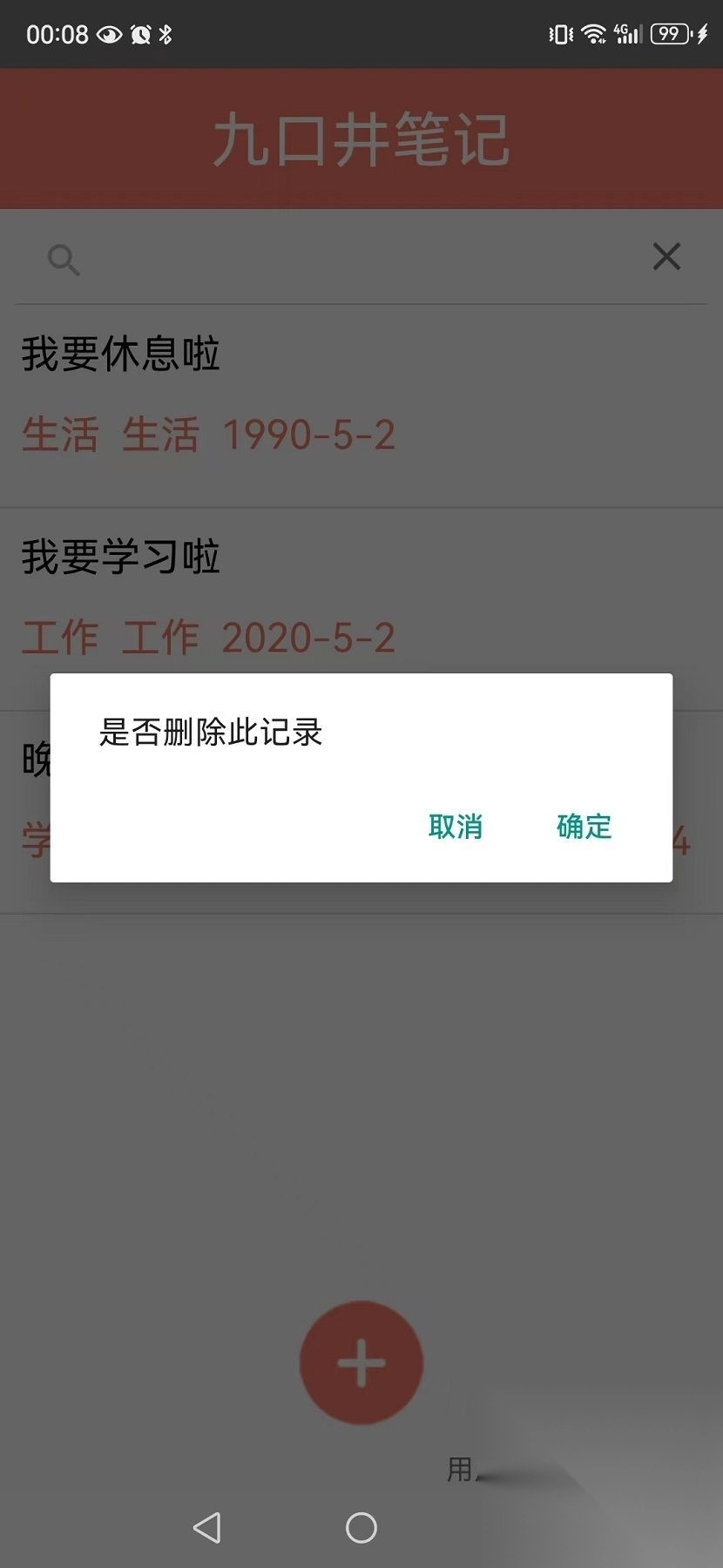
Task: Tap 取消 to cancel the deletion
Action: tap(454, 827)
